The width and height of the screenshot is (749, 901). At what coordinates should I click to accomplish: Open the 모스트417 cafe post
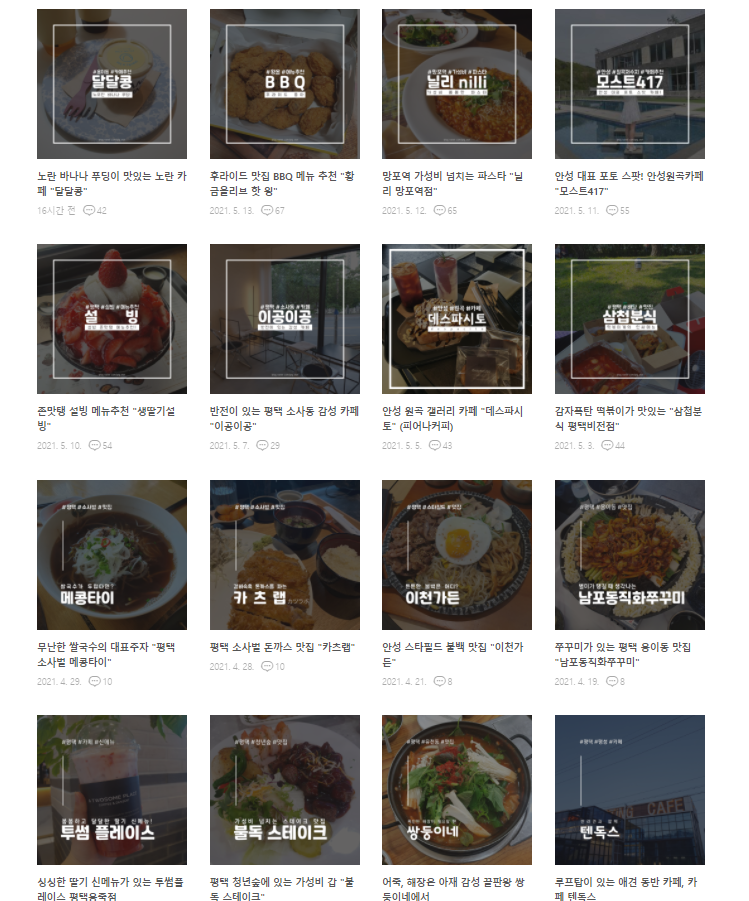click(x=630, y=84)
